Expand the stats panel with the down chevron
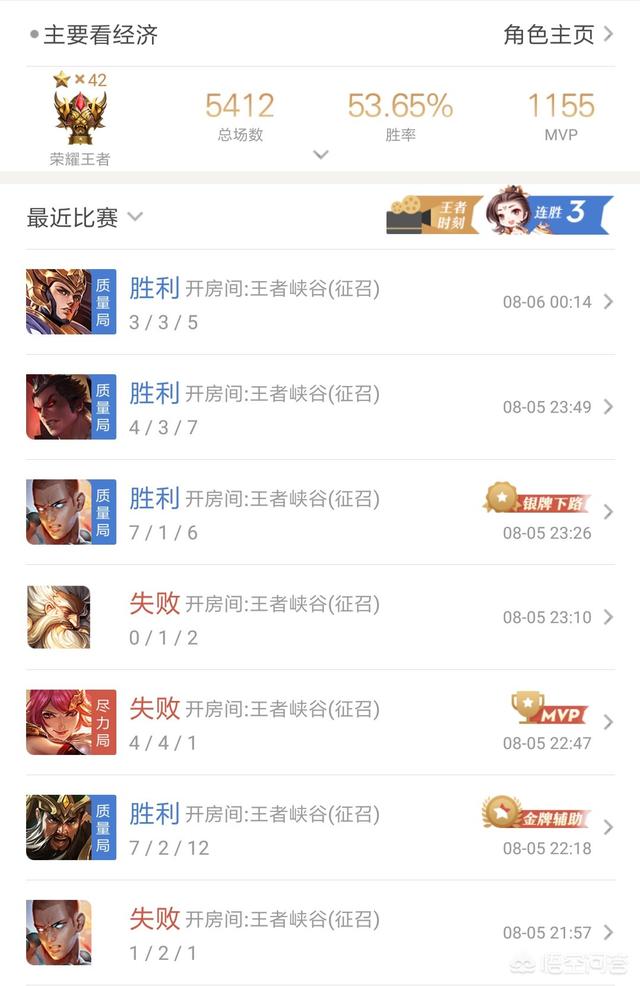Viewport: 640px width, 986px height. (321, 155)
